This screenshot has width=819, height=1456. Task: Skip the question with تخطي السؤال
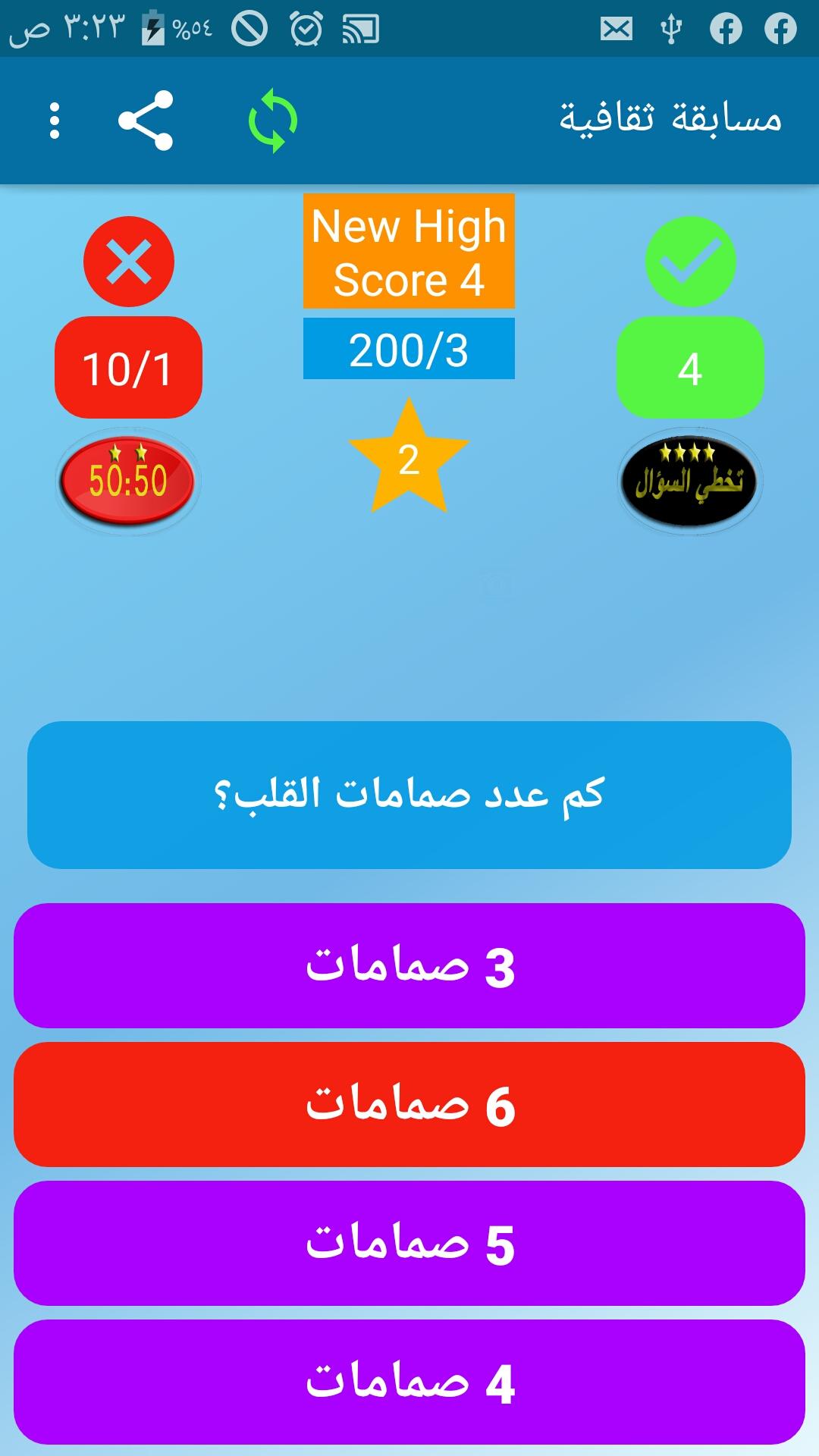(x=689, y=481)
